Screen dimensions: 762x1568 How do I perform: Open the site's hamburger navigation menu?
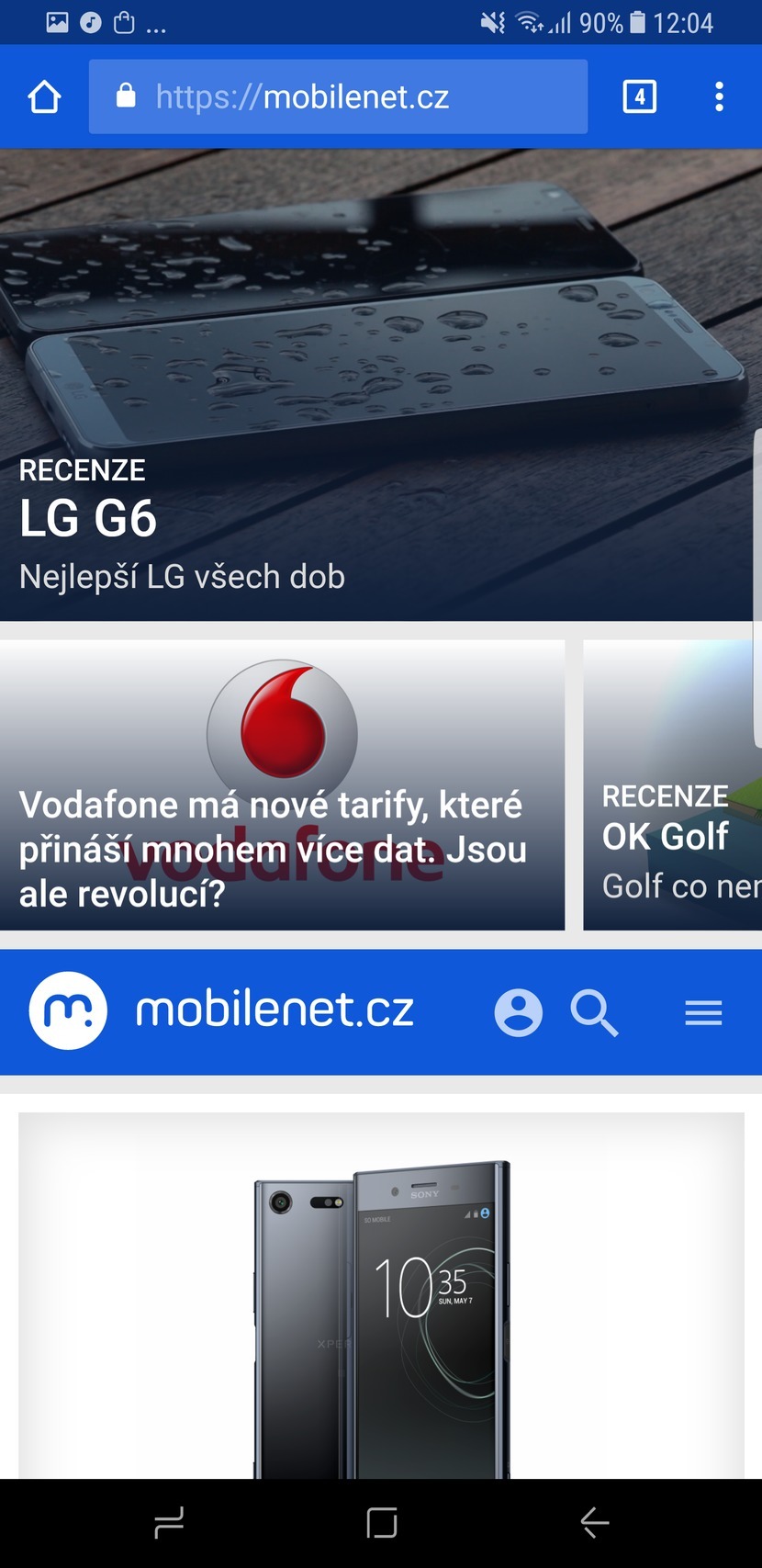(x=703, y=1012)
